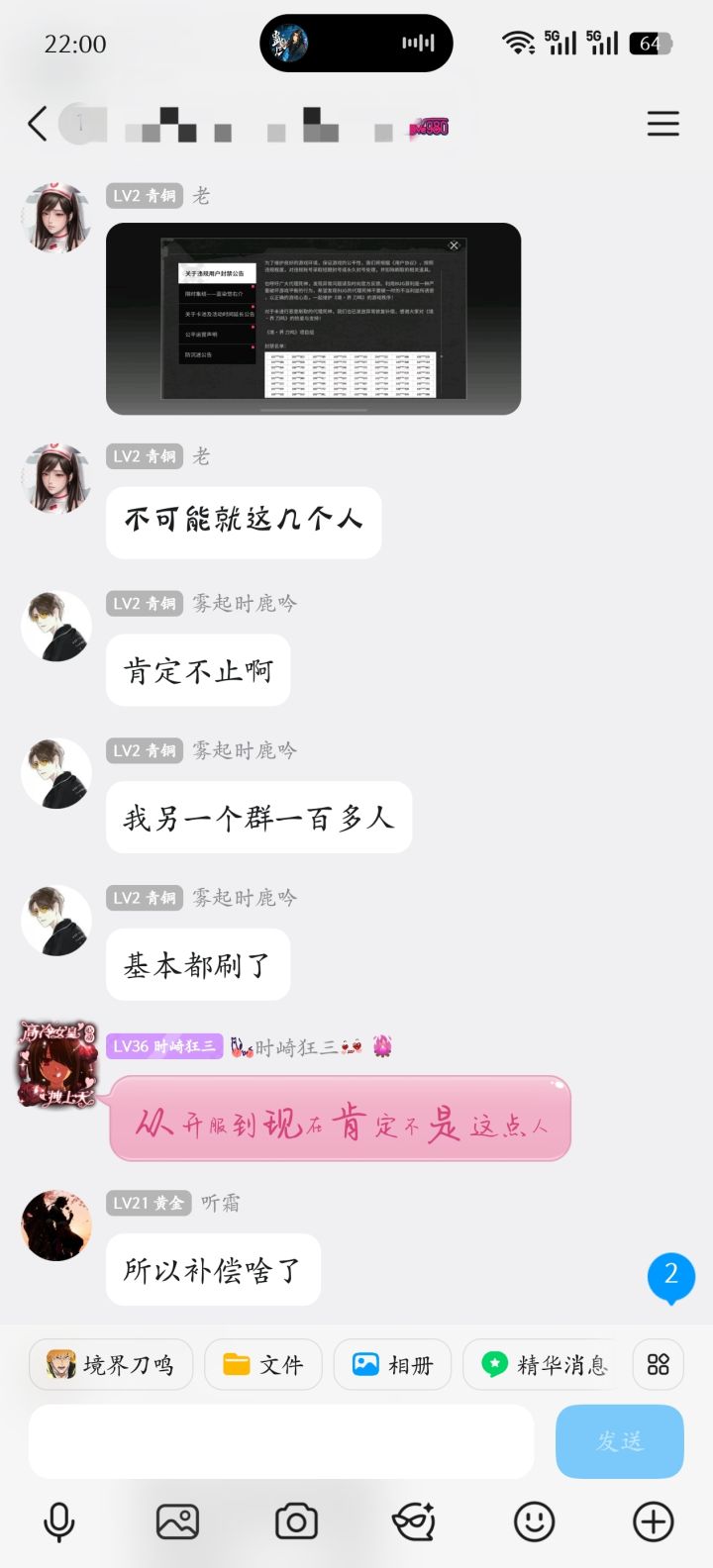
Task: Open the announcement screenshot sent by 老
Action: pyautogui.click(x=313, y=319)
